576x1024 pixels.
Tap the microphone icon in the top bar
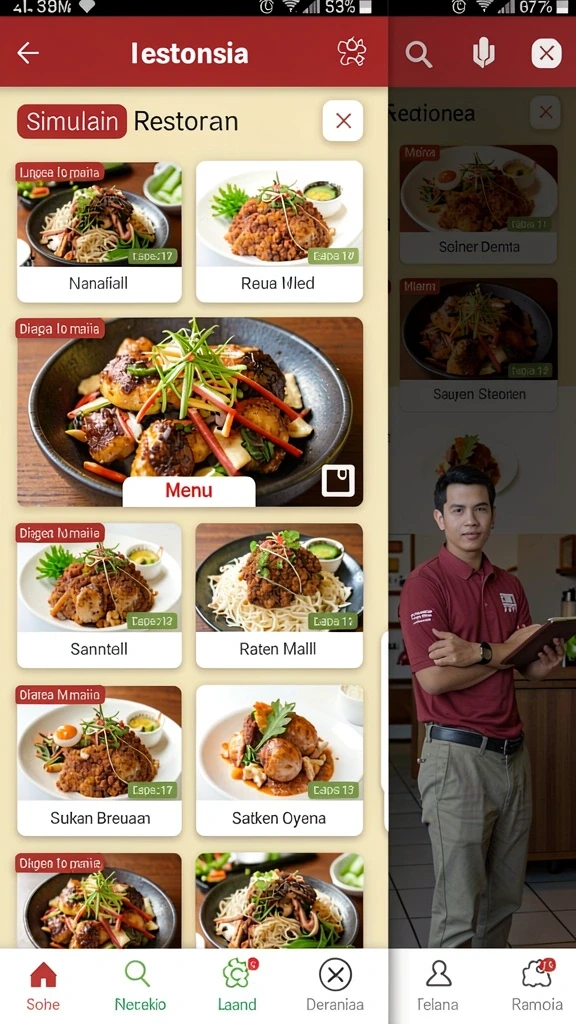(x=483, y=54)
